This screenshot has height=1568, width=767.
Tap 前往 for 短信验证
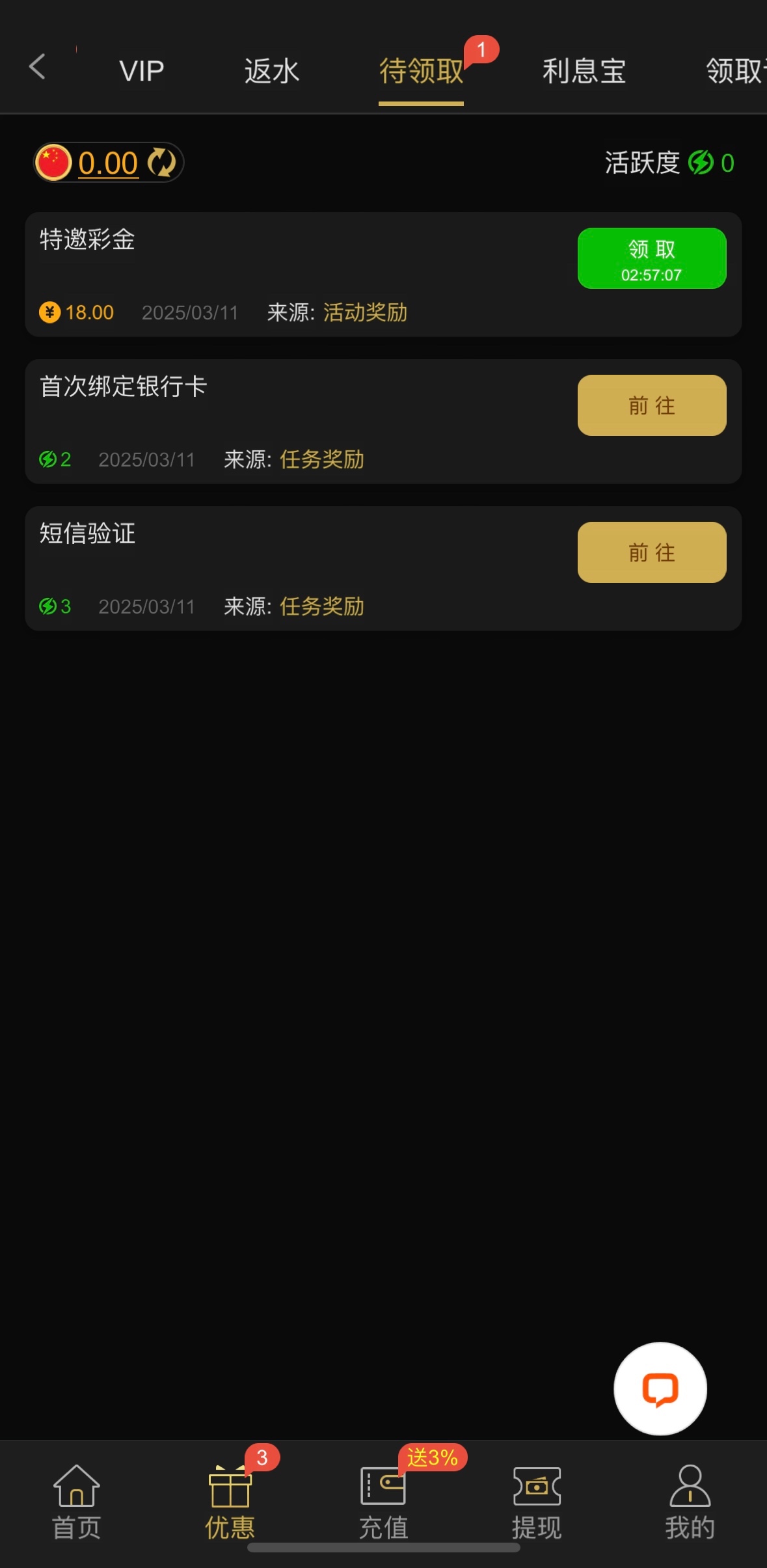(651, 552)
